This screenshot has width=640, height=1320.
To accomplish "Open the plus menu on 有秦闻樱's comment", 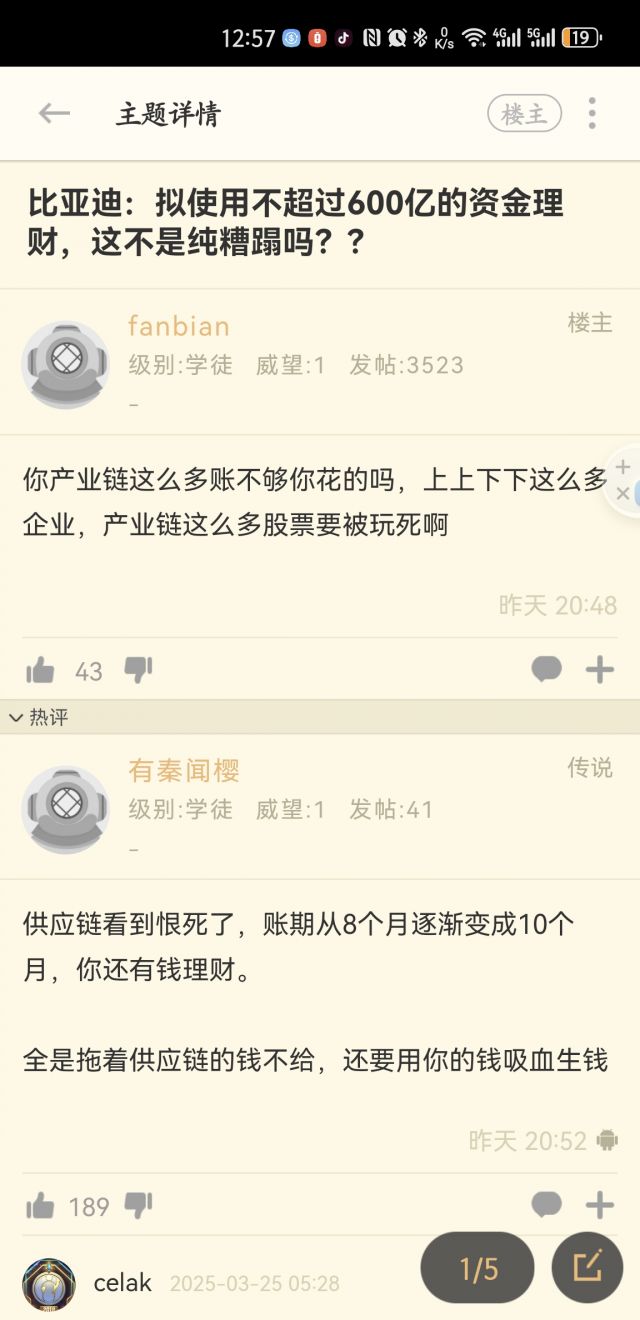I will 600,1205.
